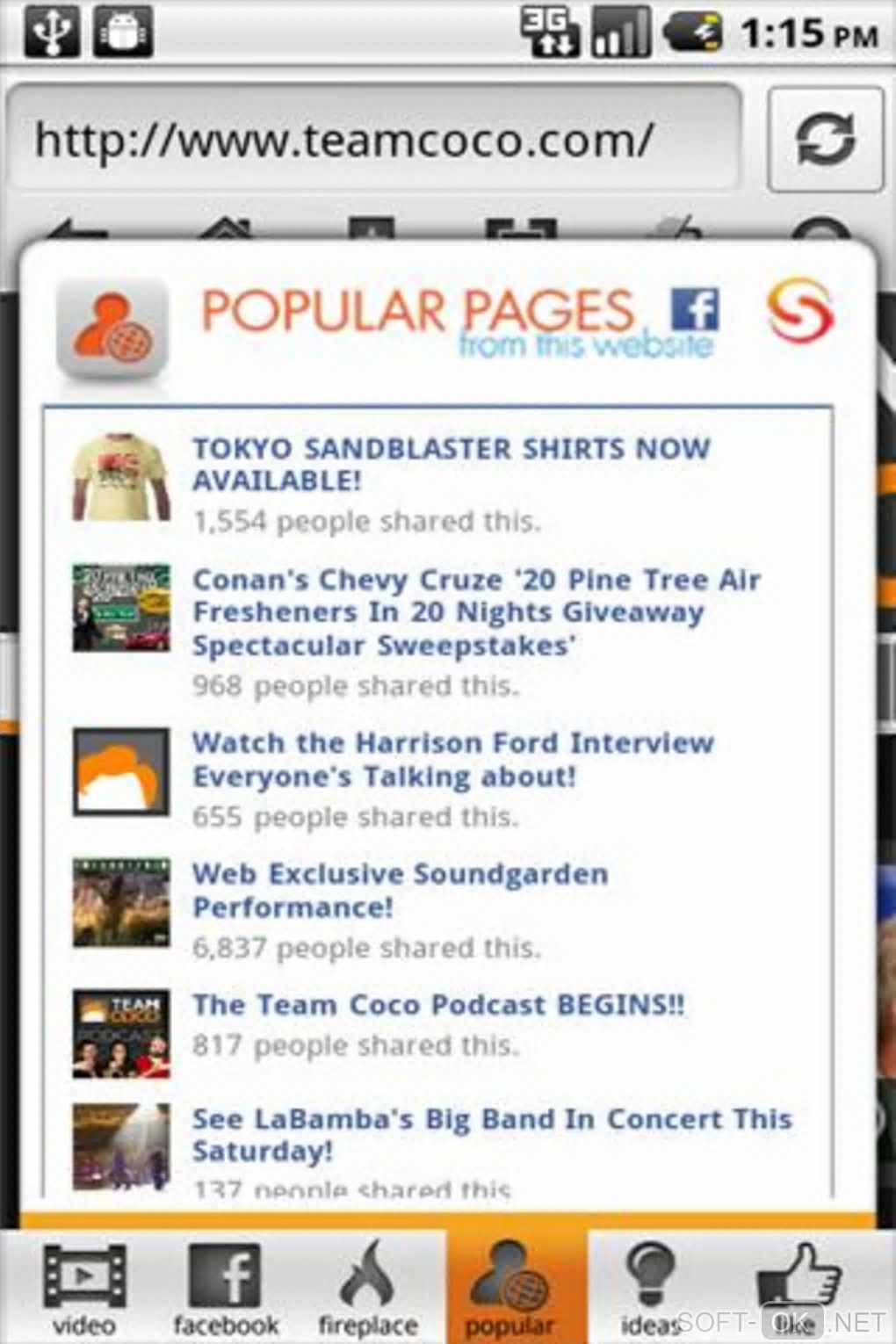Open the Harrison Ford Interview link
Screen dimensions: 896x1344
point(452,760)
